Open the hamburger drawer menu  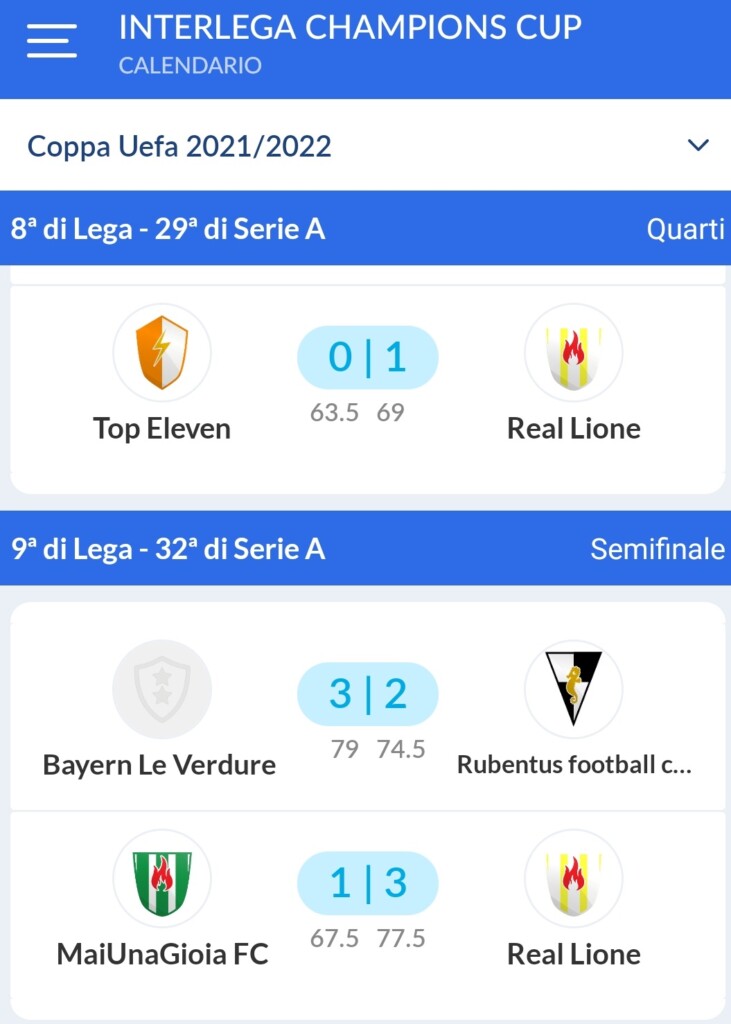[52, 40]
